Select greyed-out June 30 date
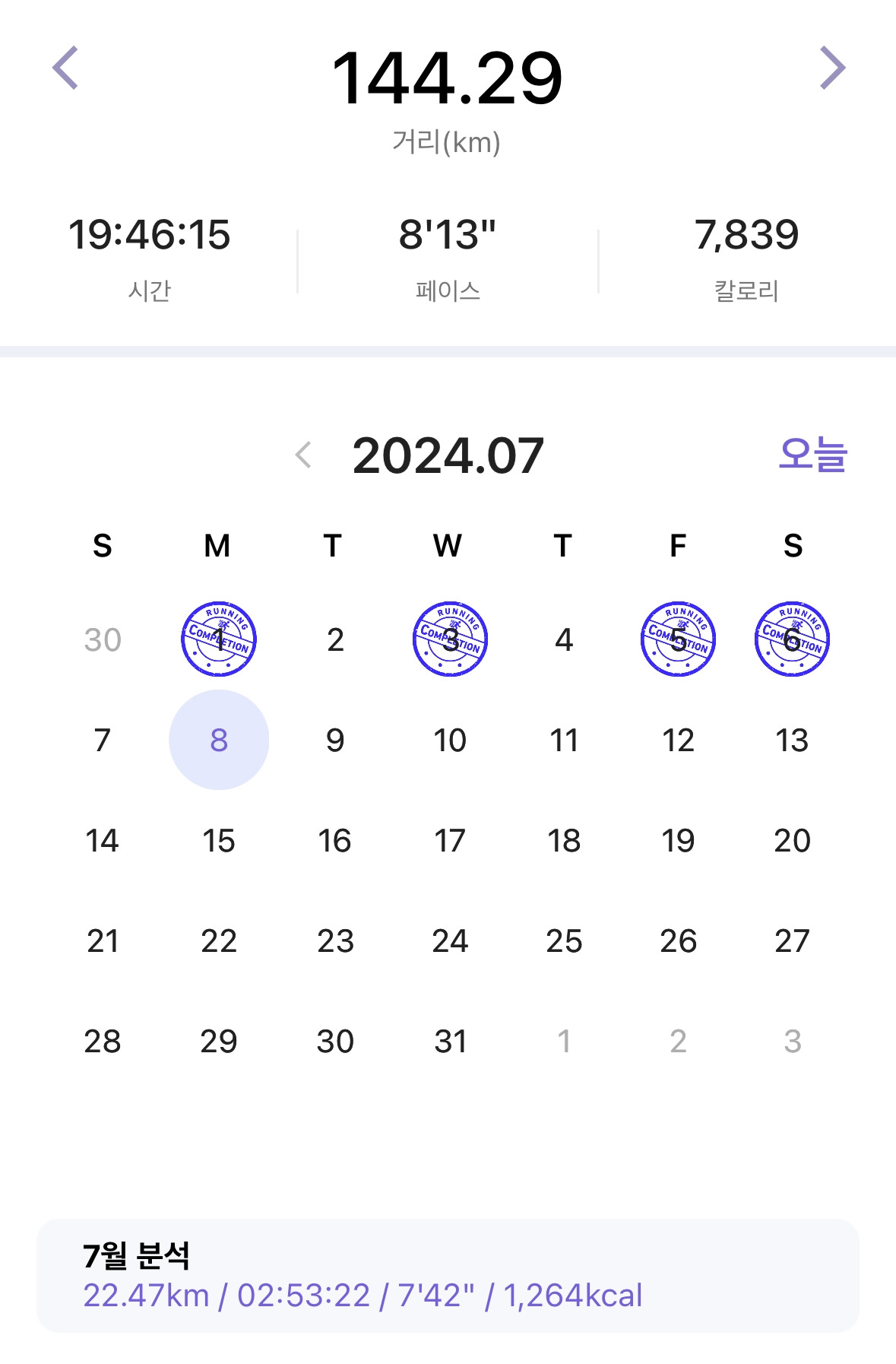Image resolution: width=896 pixels, height=1364 pixels. pyautogui.click(x=103, y=640)
